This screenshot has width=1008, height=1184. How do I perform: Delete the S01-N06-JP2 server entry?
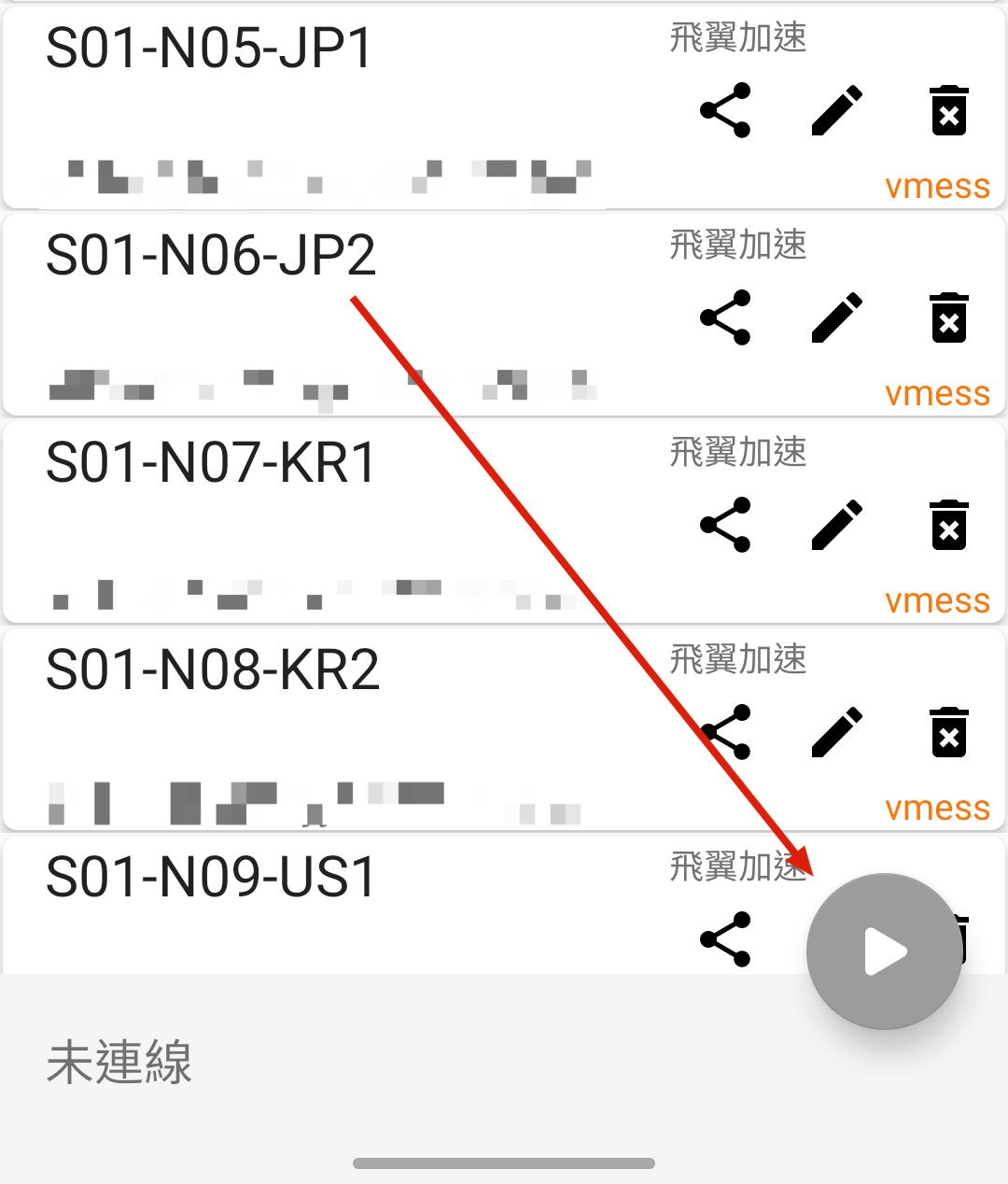click(948, 317)
